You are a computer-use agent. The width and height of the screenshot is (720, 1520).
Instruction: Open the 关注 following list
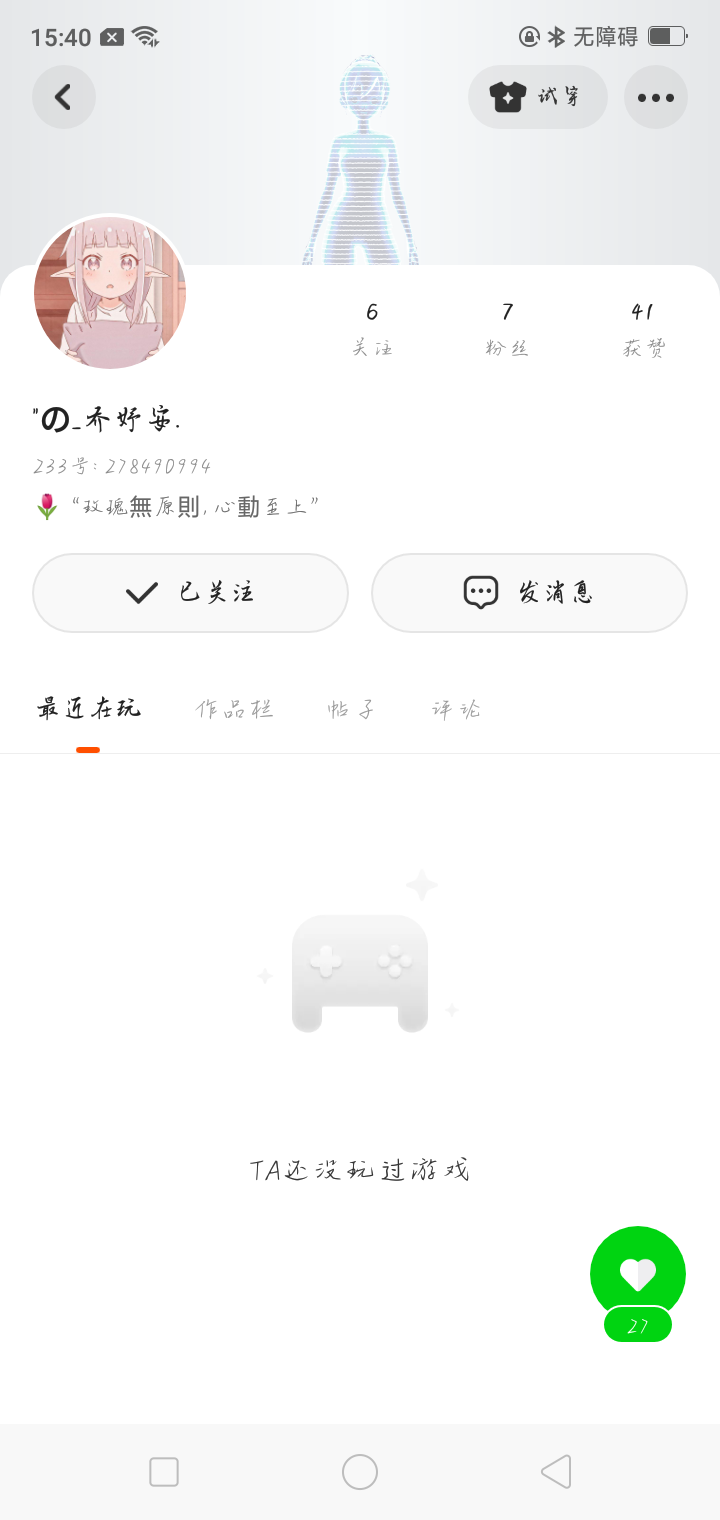pyautogui.click(x=372, y=329)
